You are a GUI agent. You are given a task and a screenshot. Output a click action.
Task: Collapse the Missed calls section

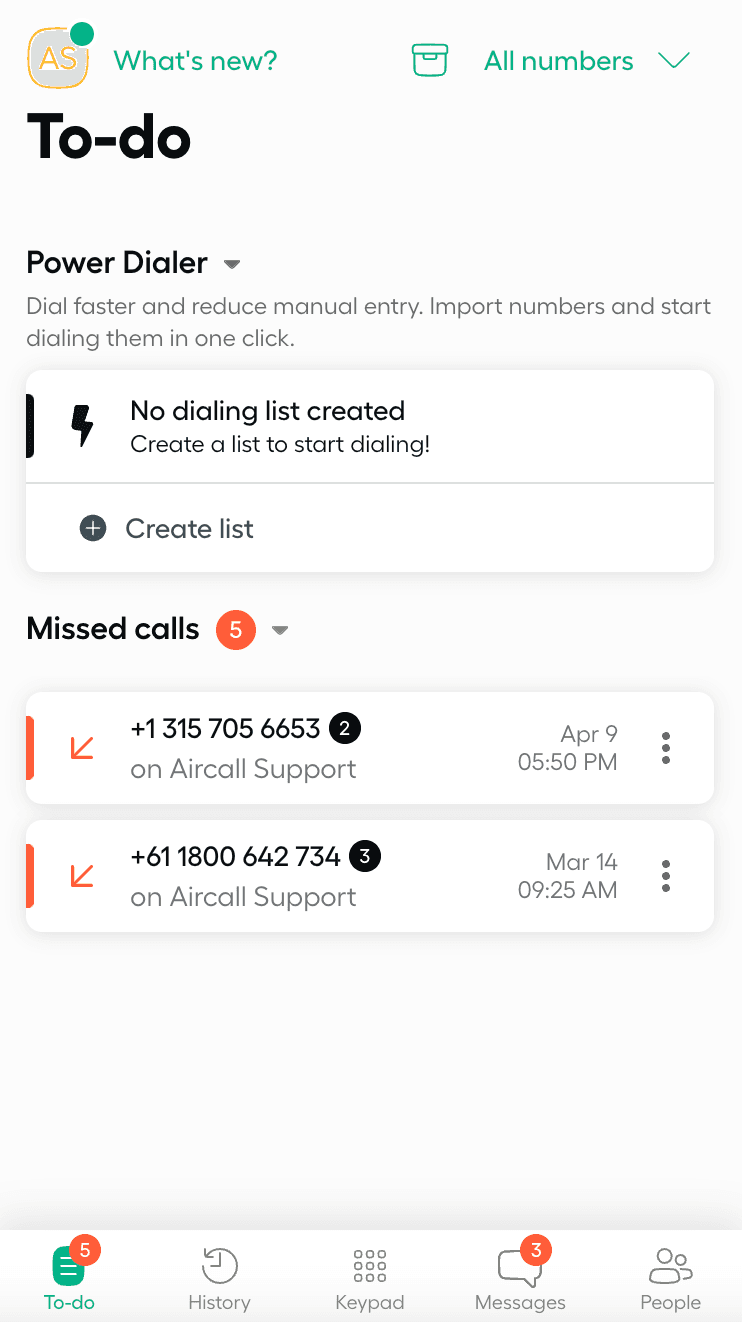point(280,630)
